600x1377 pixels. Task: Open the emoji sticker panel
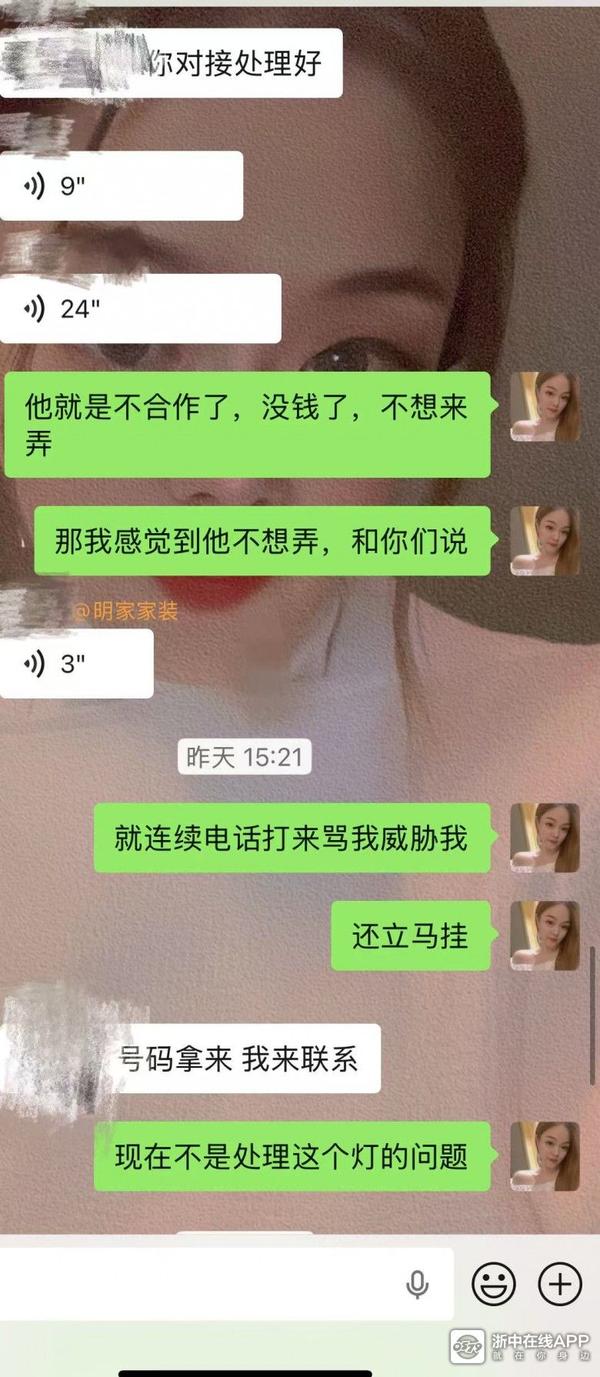point(493,1282)
